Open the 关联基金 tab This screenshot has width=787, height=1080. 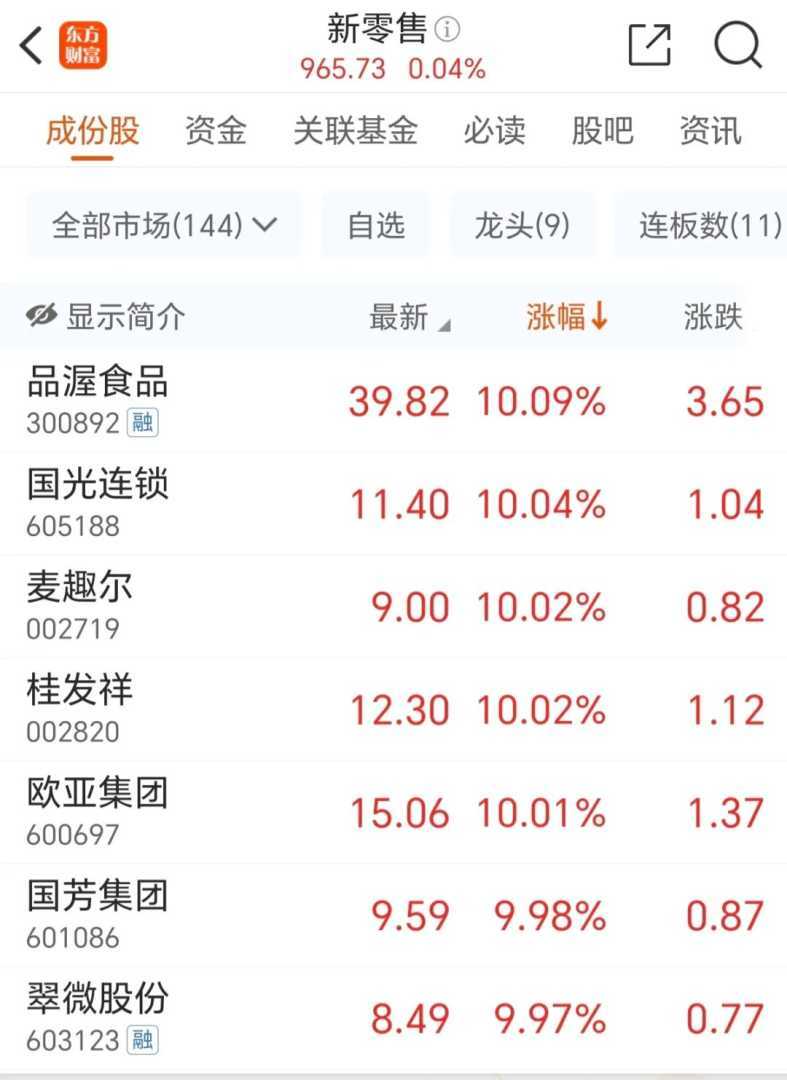pos(355,131)
